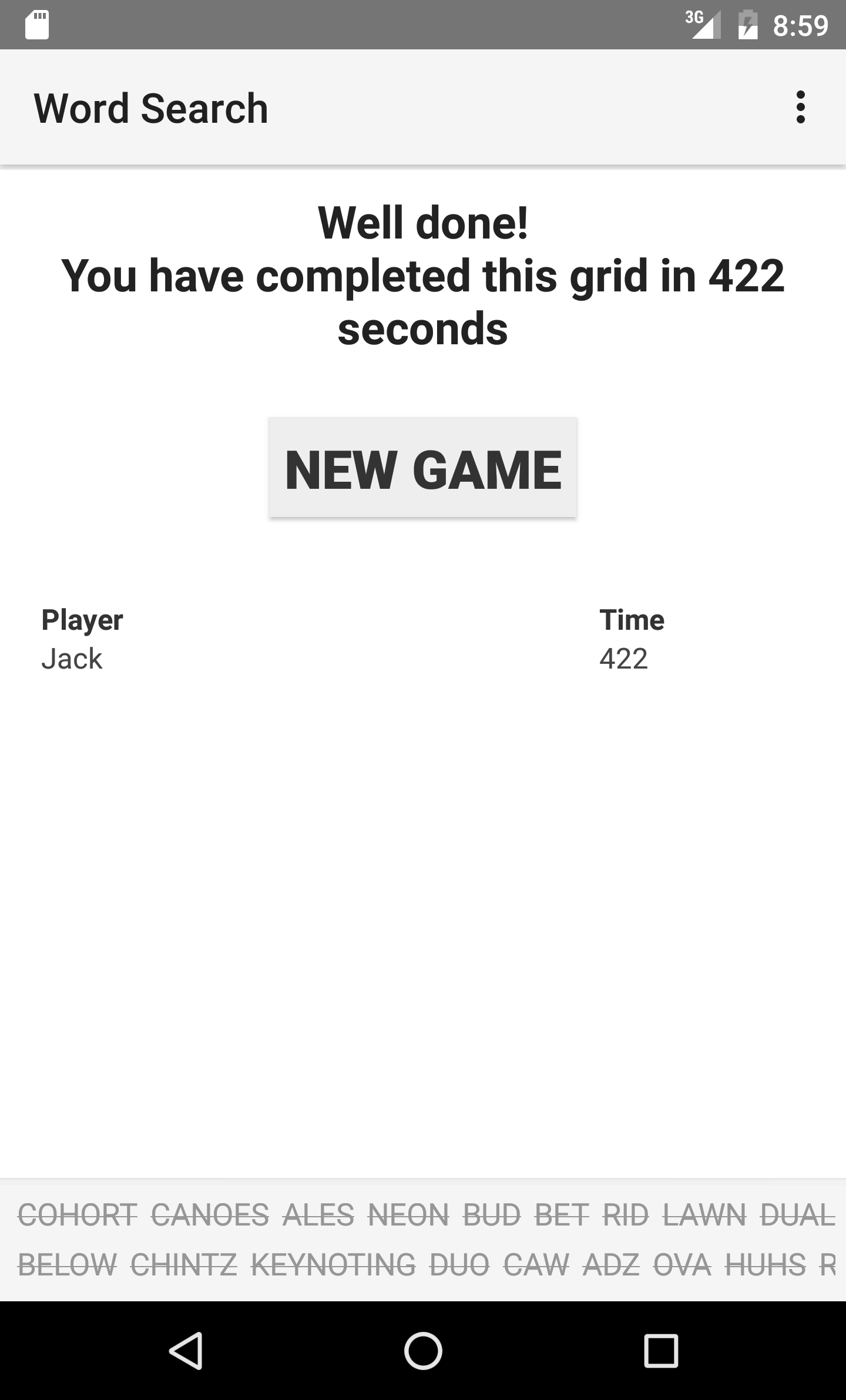The width and height of the screenshot is (846, 1400).
Task: Start a new game
Action: pyautogui.click(x=423, y=468)
